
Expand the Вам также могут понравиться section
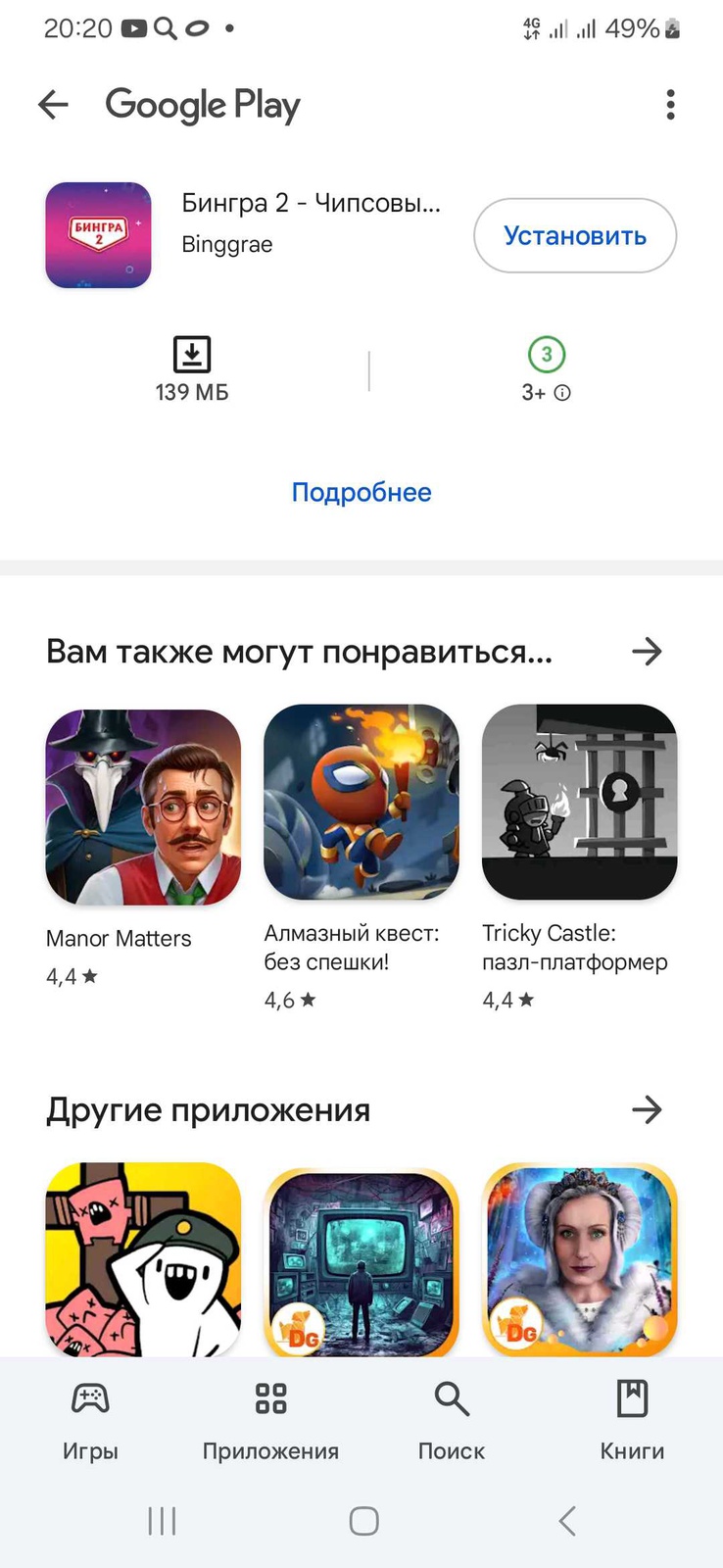pos(647,652)
